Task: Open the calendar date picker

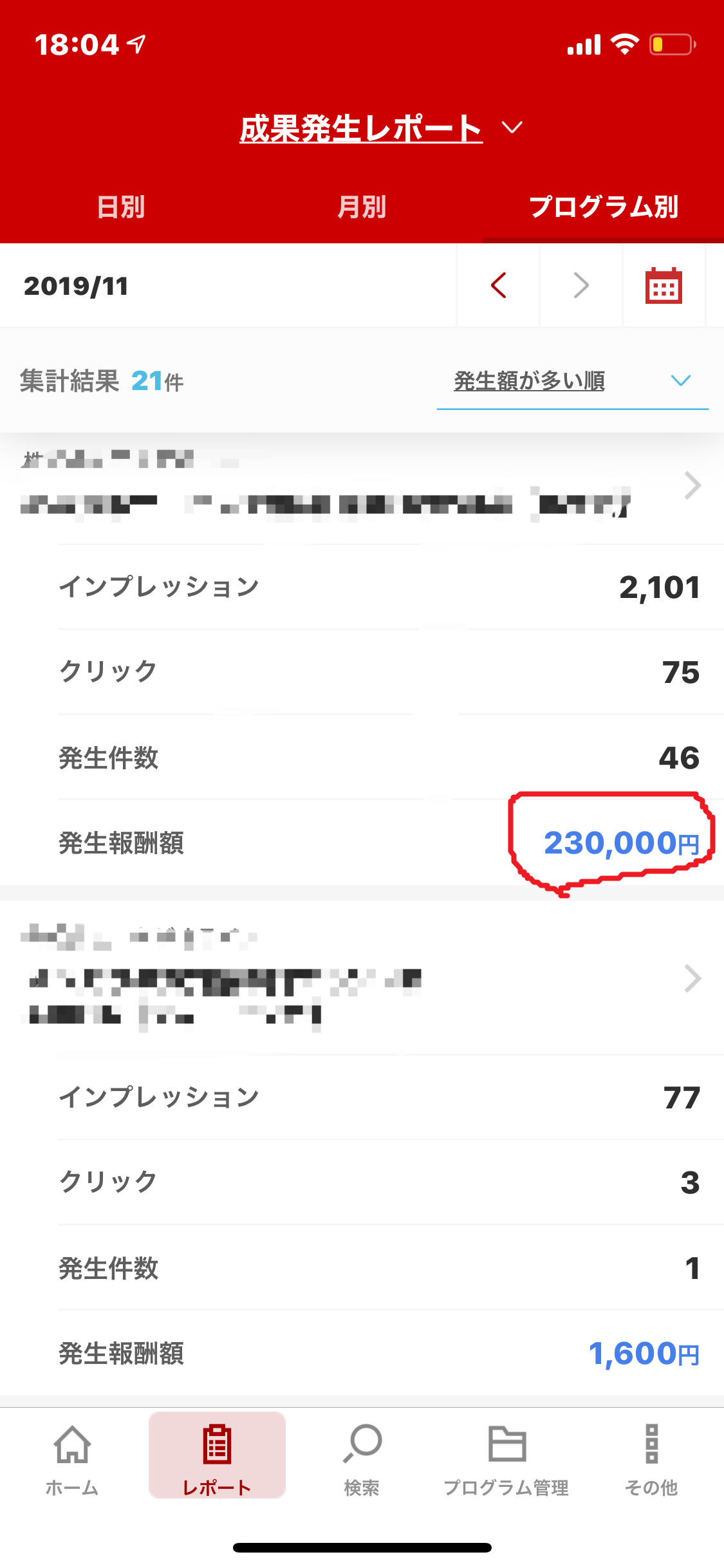Action: point(664,285)
